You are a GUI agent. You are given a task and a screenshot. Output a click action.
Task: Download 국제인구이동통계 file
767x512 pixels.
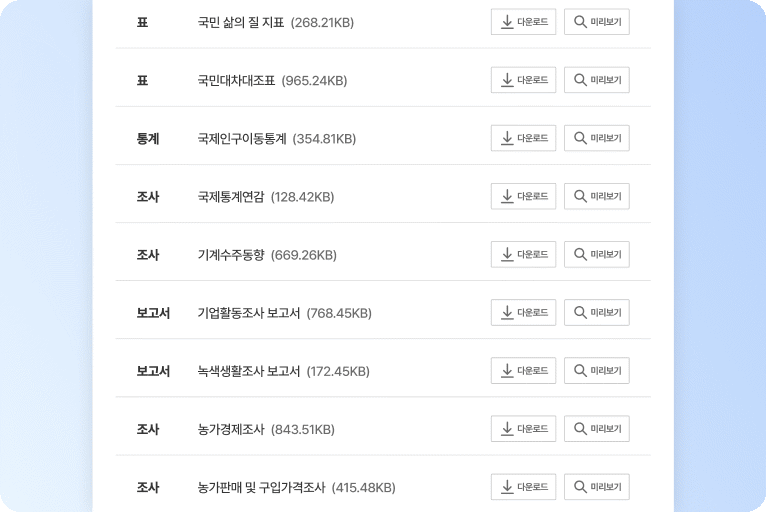point(523,138)
